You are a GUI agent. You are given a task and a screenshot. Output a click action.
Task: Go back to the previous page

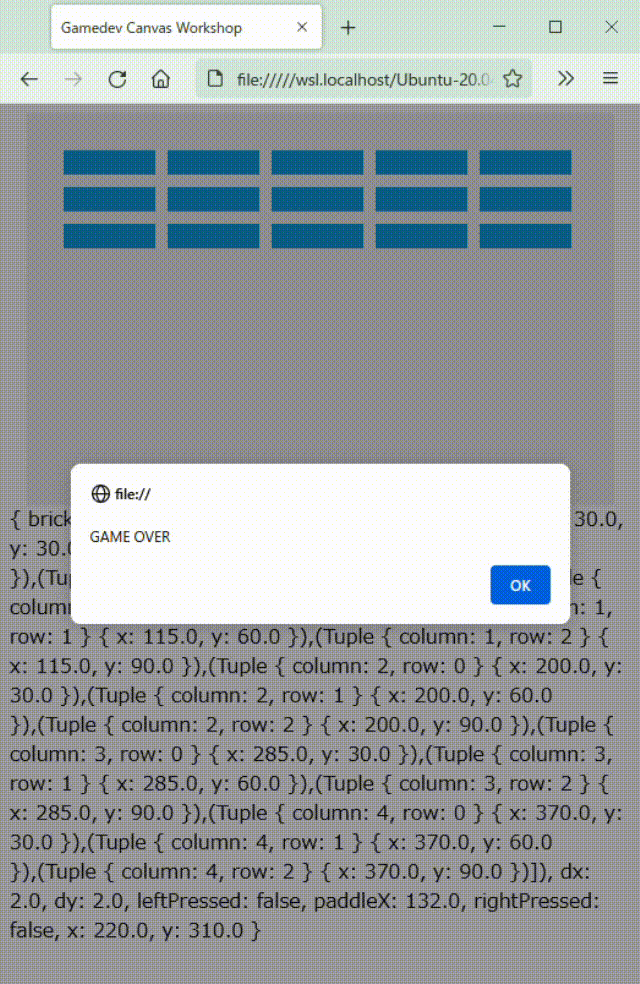(x=29, y=79)
